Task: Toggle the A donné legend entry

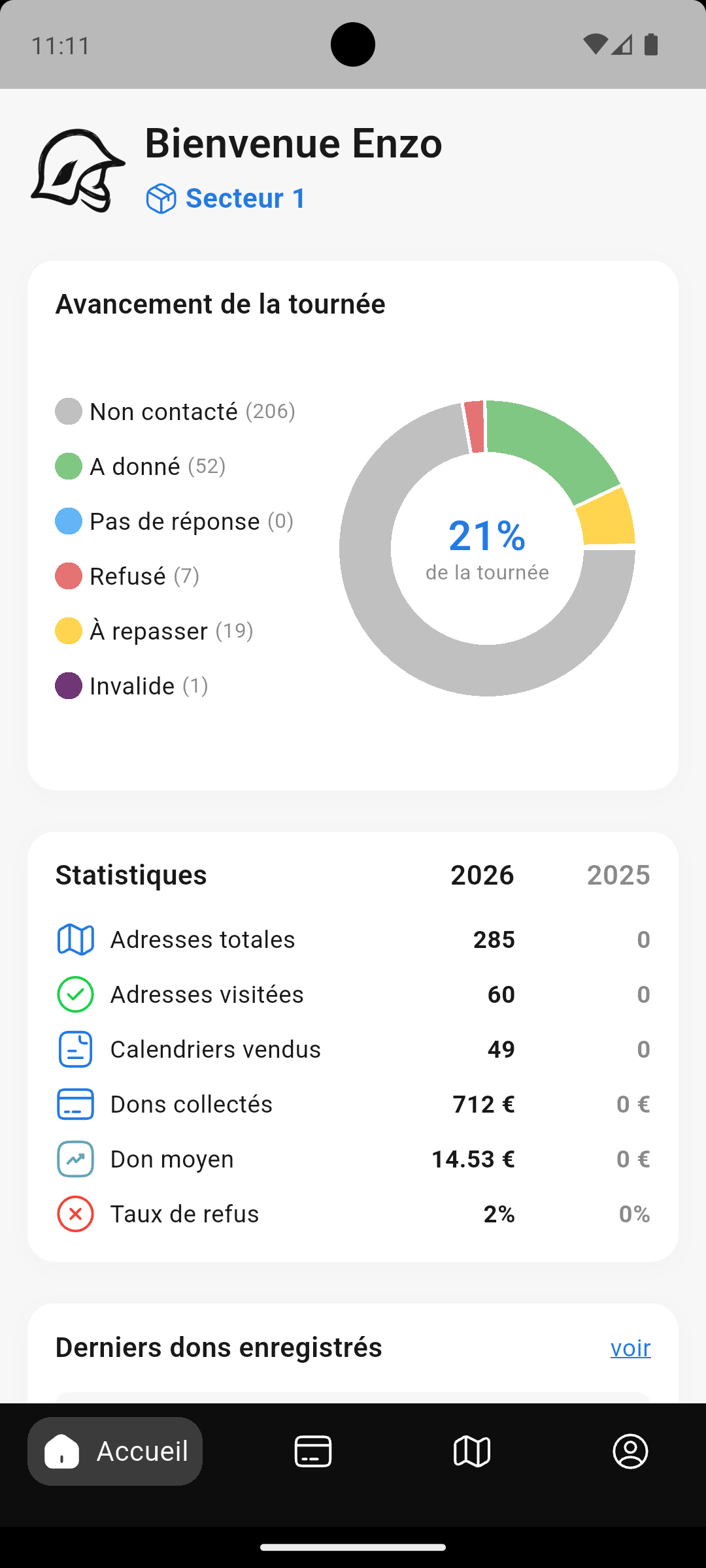Action: pyautogui.click(x=141, y=466)
